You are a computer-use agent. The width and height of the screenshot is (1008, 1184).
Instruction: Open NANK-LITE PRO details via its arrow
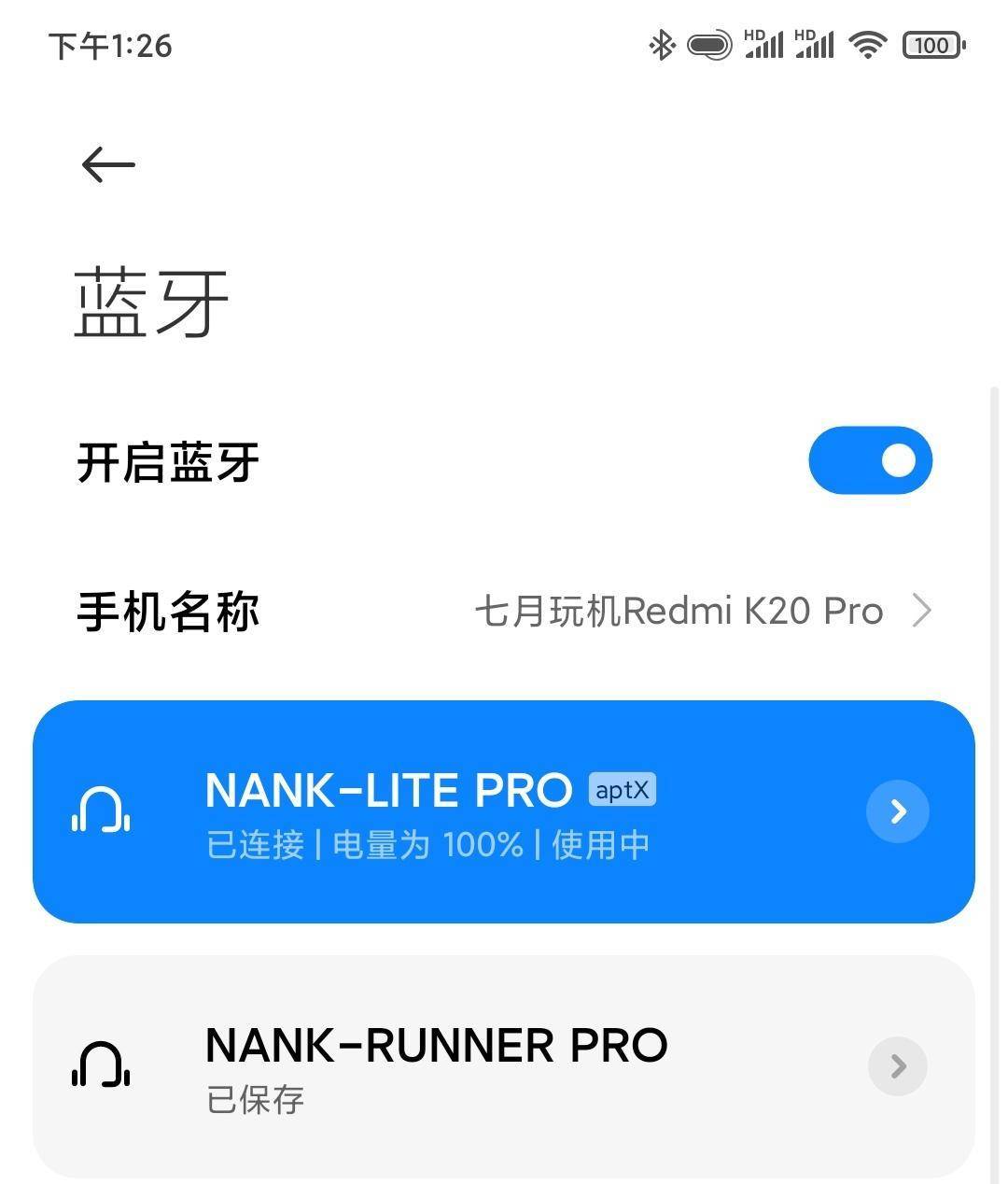click(x=898, y=811)
